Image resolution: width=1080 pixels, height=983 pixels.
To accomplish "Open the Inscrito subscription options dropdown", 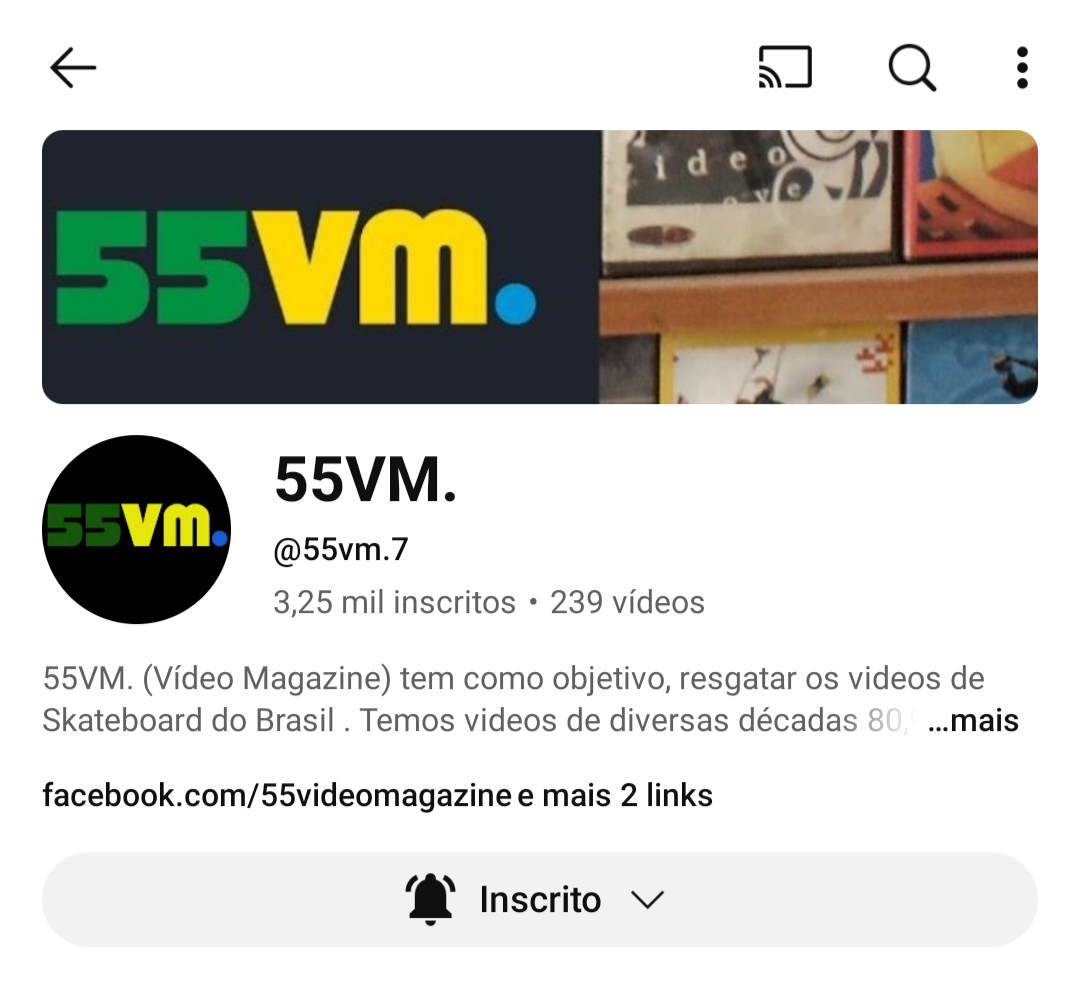I will tap(540, 899).
